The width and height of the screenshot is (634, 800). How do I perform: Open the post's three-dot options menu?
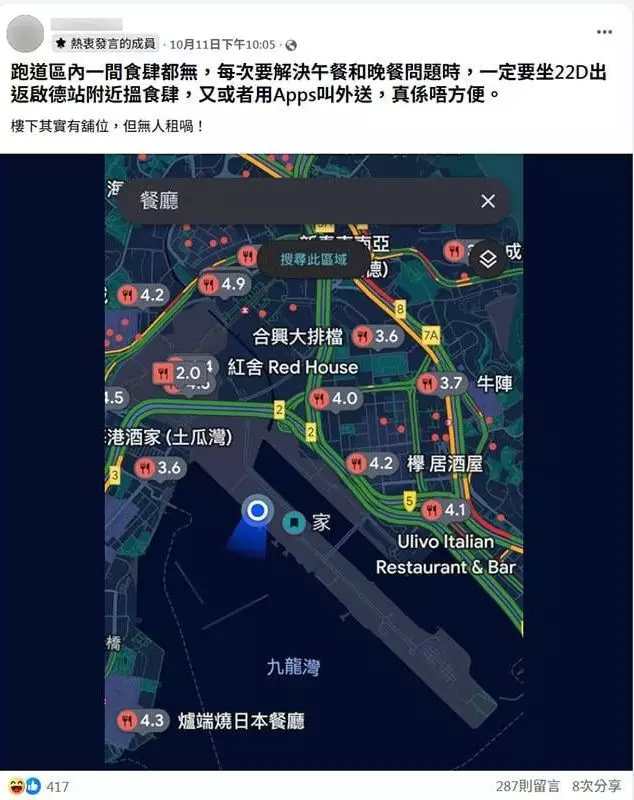coord(603,32)
